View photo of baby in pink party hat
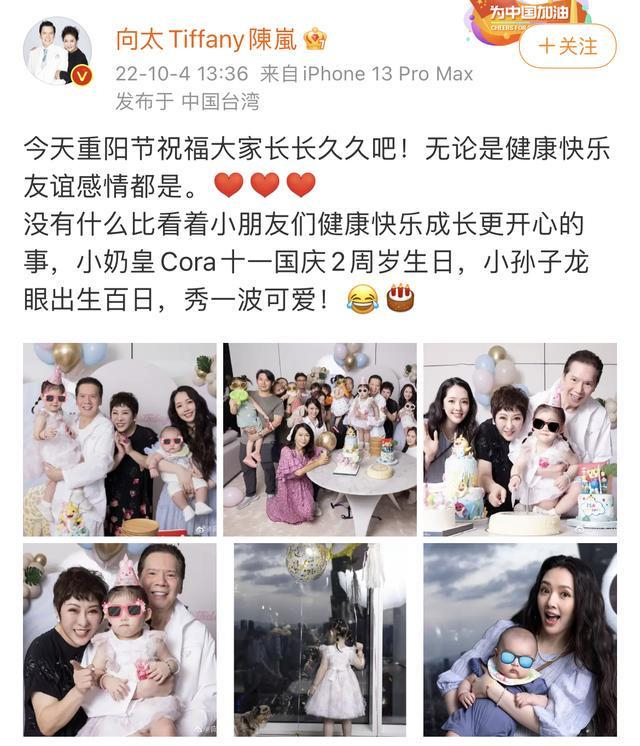The width and height of the screenshot is (640, 746). pyautogui.click(x=119, y=639)
